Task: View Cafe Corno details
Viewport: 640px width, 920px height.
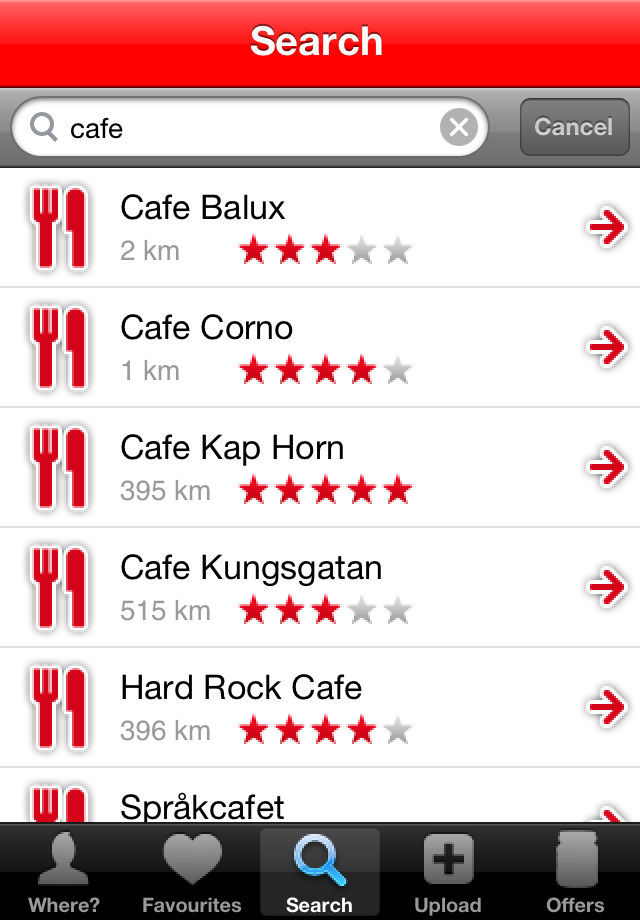Action: (x=320, y=348)
